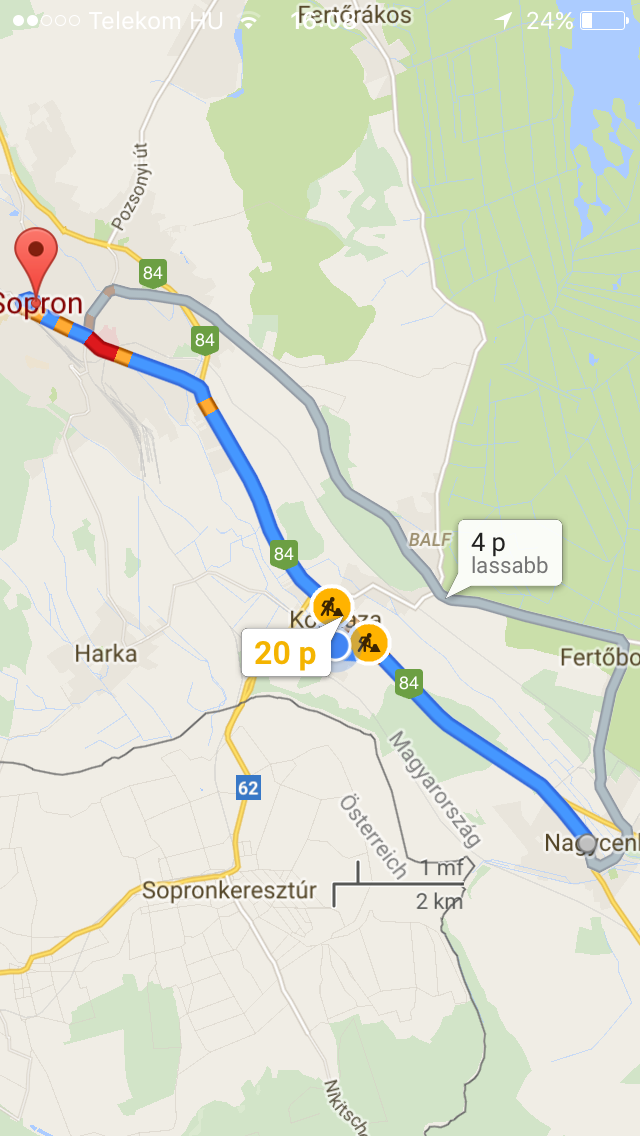
Task: Tap the grey start point at Nagycenk
Action: coord(586,844)
